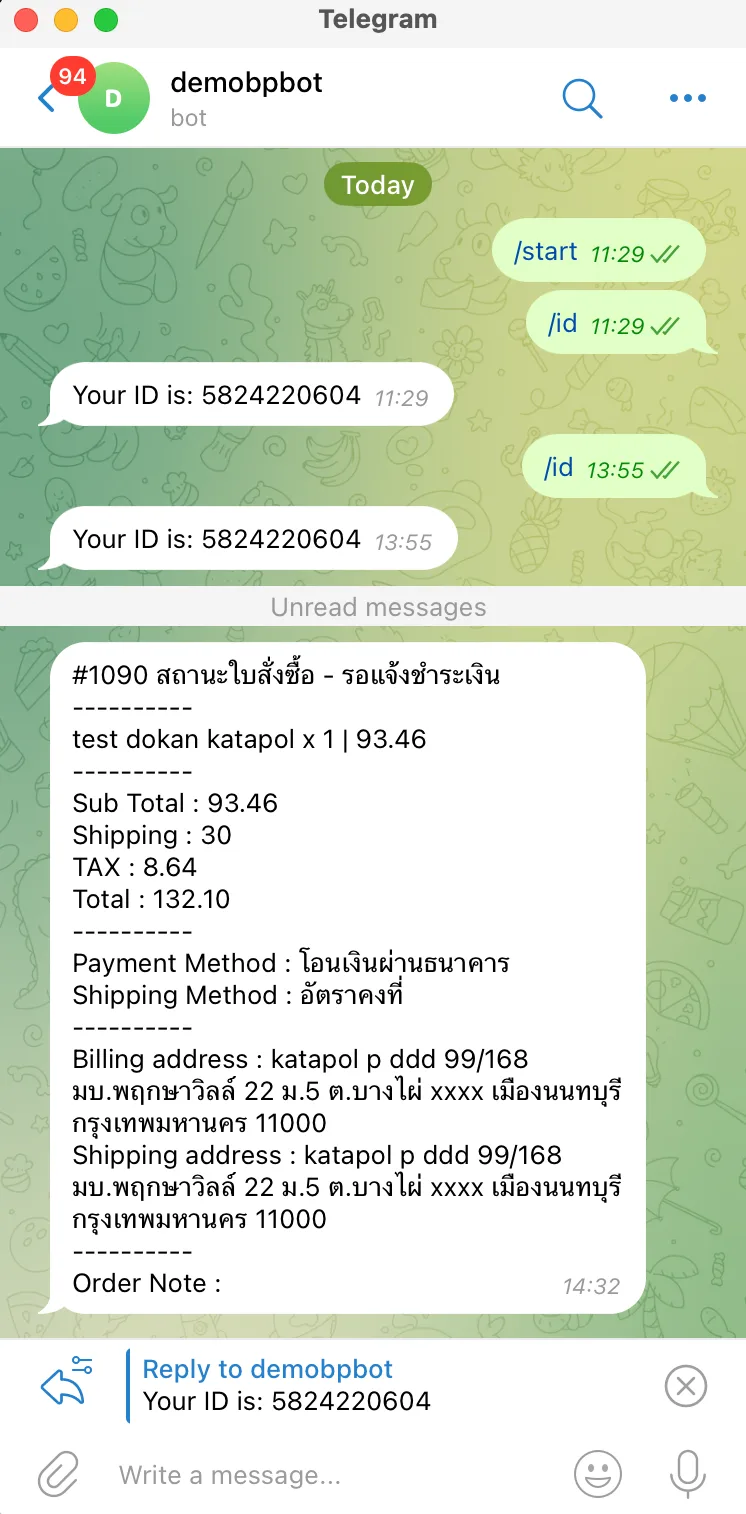This screenshot has width=746, height=1514.
Task: Tap the voice message microphone
Action: pos(686,1474)
